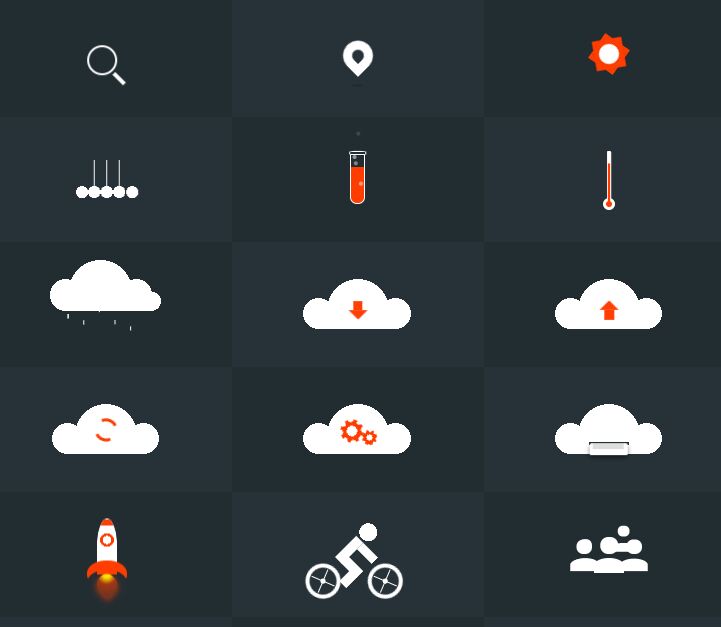Tap the orange sun icon tile
The height and width of the screenshot is (627, 721).
point(608,54)
